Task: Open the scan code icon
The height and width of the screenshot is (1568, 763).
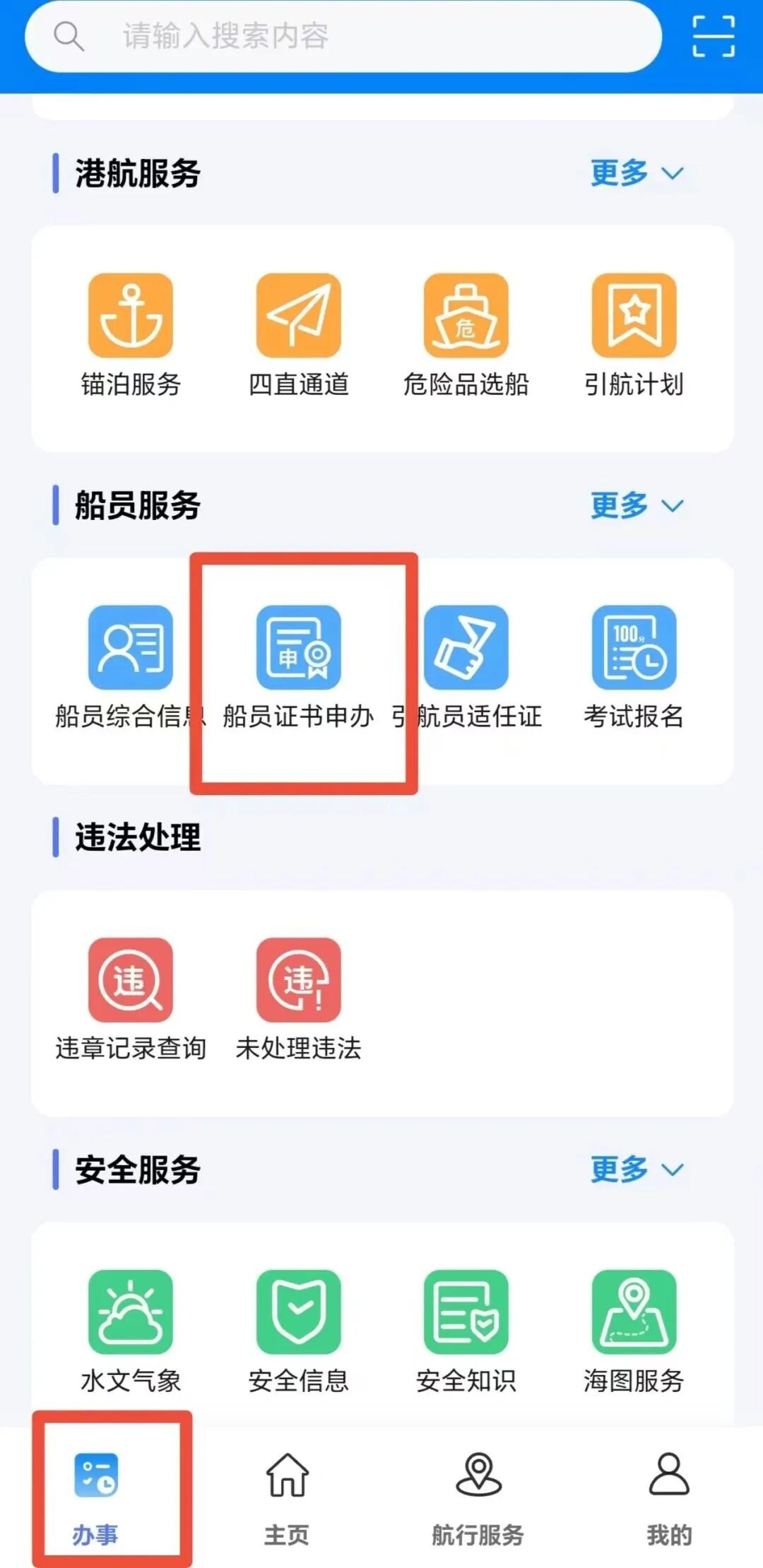Action: pos(714,36)
